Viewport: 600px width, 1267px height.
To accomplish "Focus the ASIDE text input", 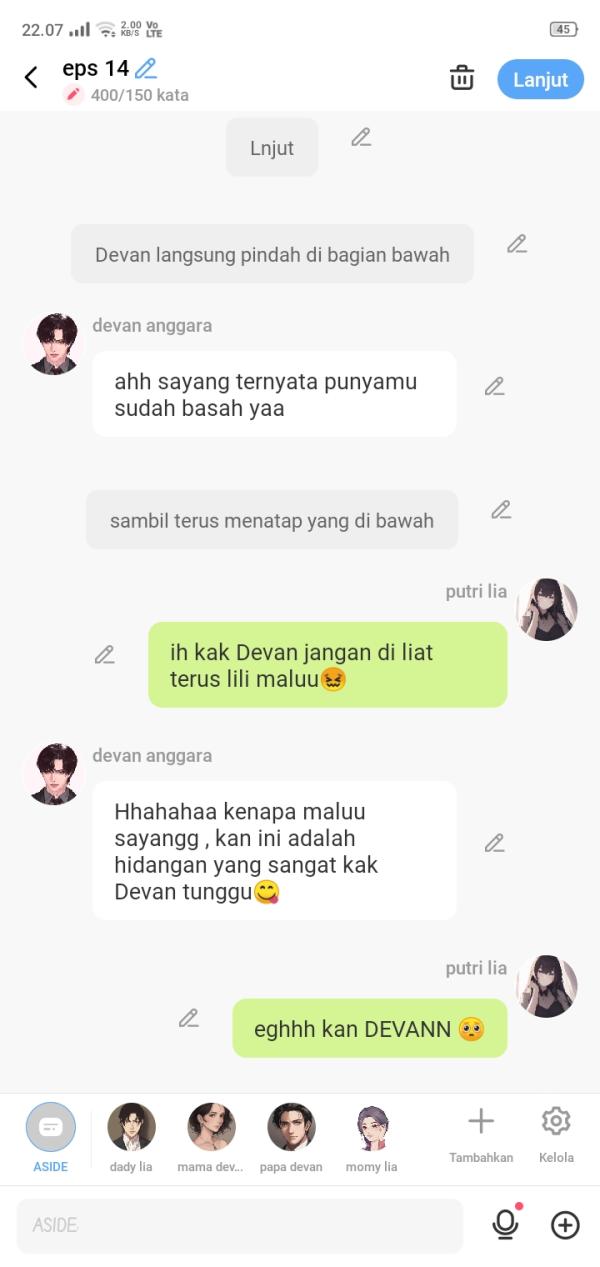I will 240,1225.
